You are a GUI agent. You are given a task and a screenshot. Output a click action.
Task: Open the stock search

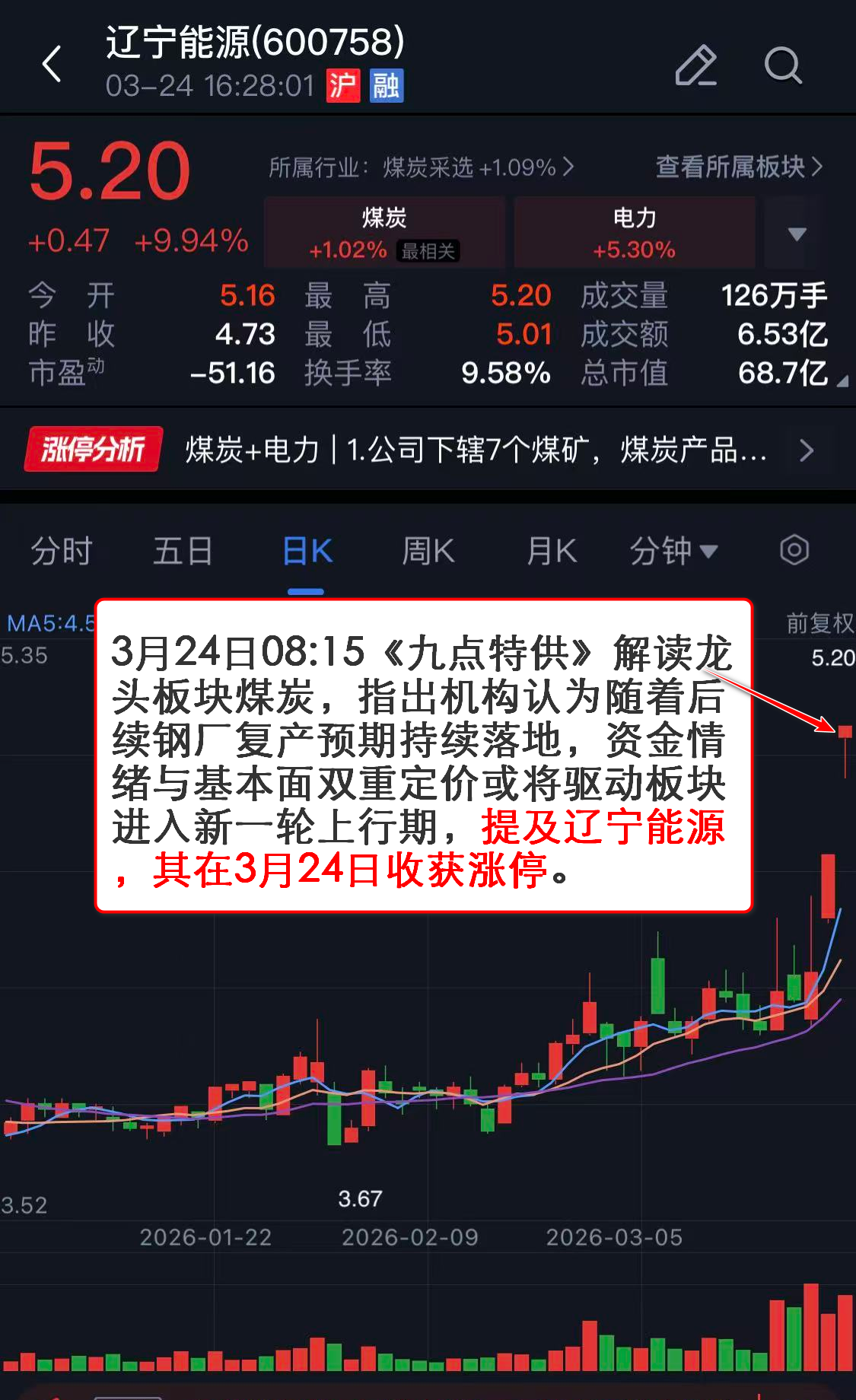pos(783,65)
